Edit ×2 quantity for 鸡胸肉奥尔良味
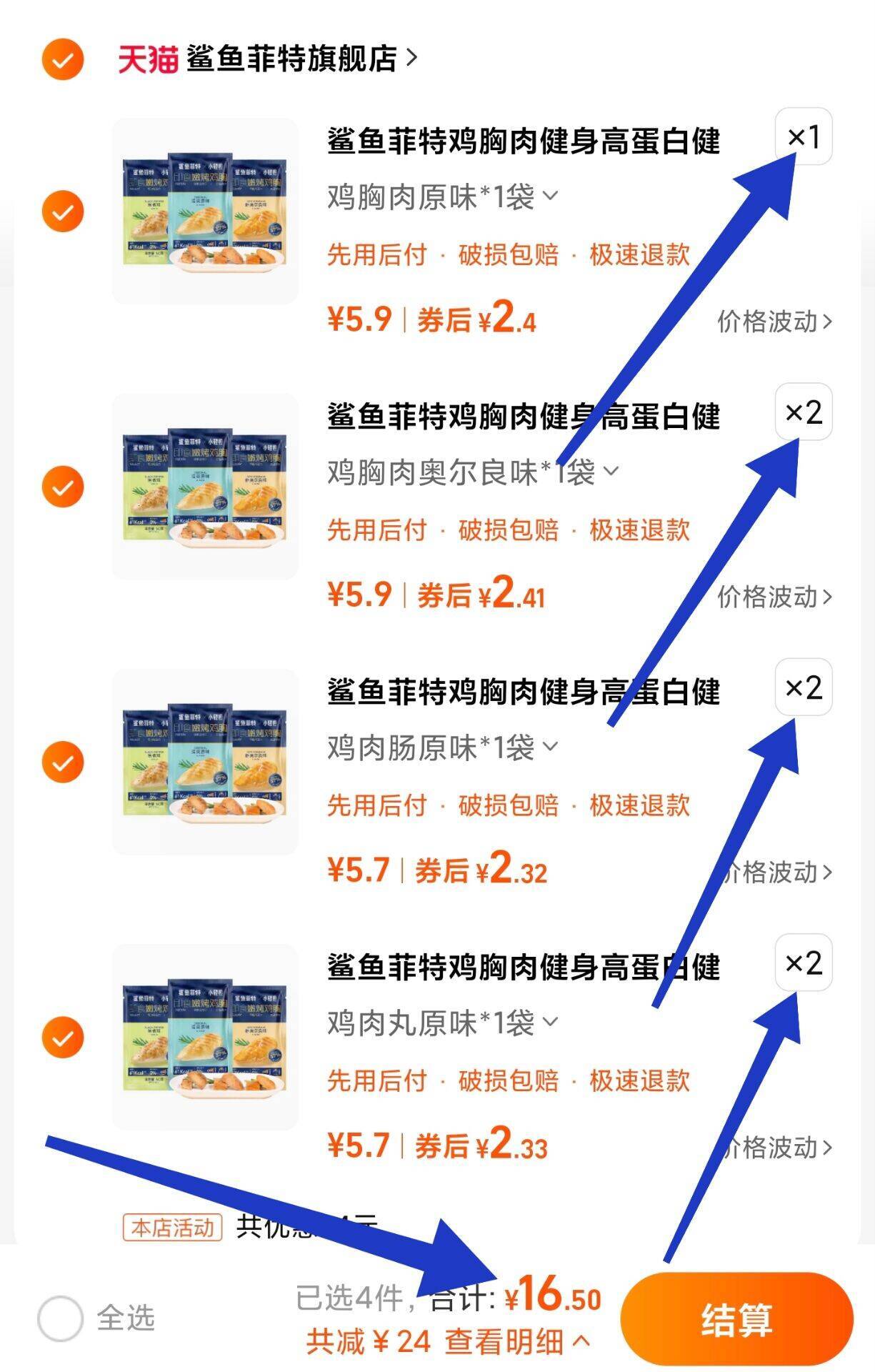 [x=804, y=412]
